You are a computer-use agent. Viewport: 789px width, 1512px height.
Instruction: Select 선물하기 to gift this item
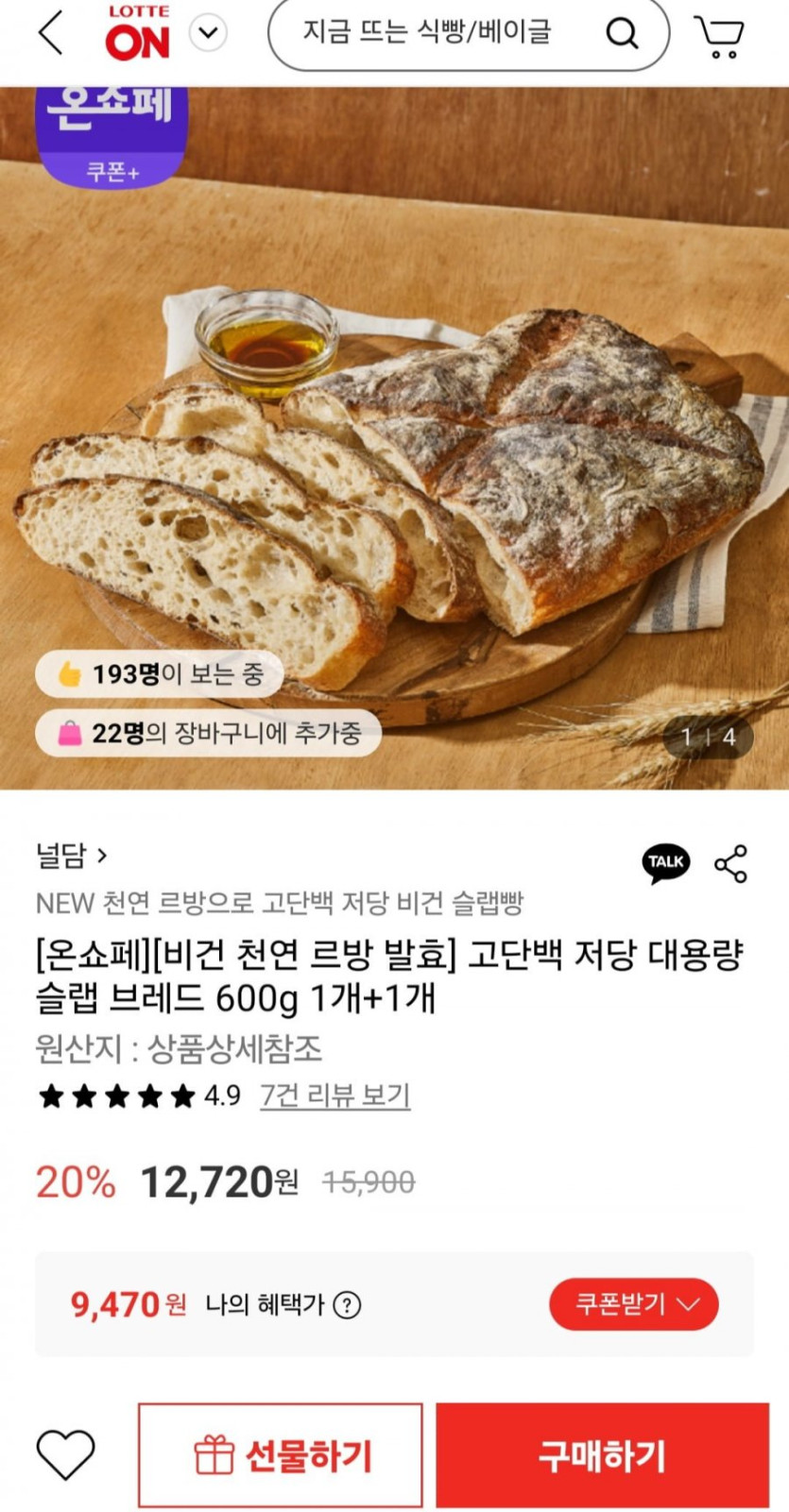pyautogui.click(x=281, y=1455)
